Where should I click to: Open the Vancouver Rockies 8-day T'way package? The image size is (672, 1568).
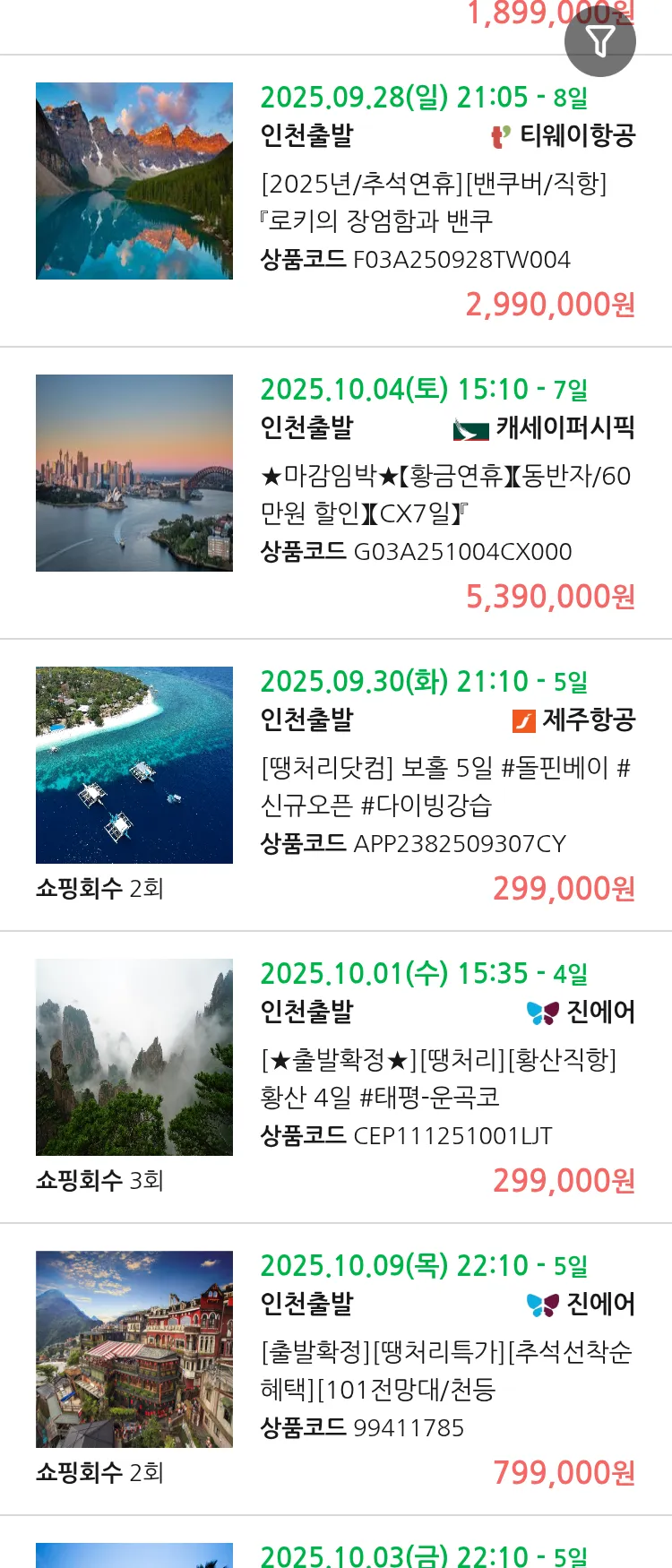pos(434,202)
